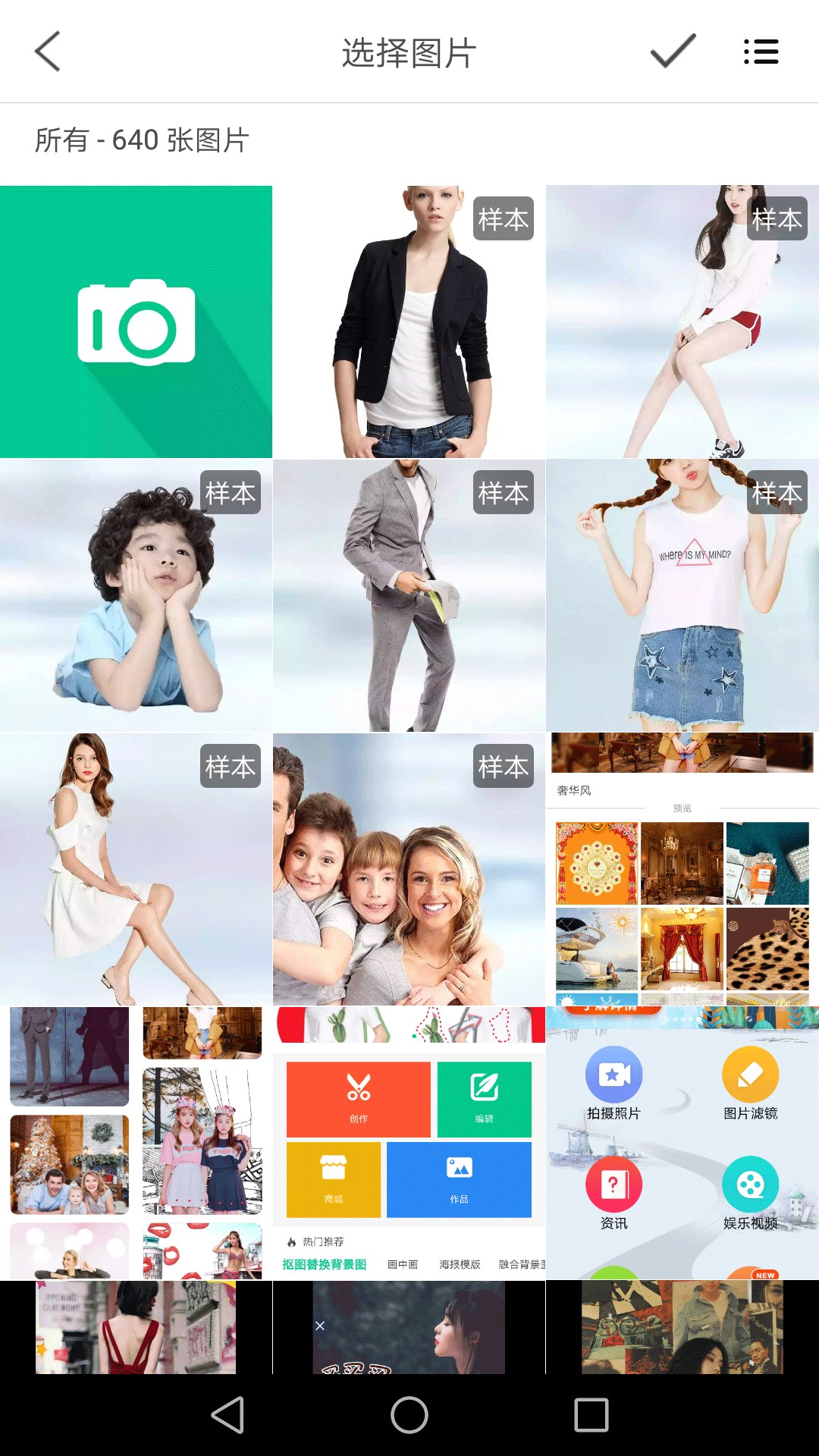The image size is (819, 1456).
Task: Select sample woman in black blazer
Action: (409, 322)
